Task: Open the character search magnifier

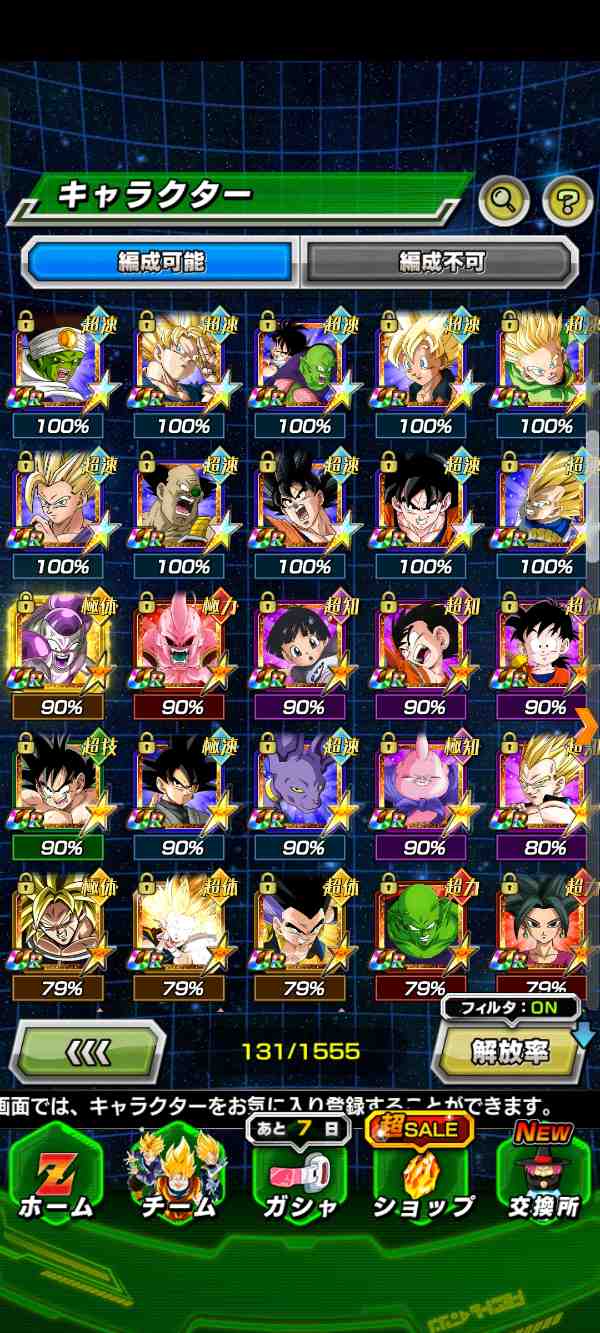Action: click(x=505, y=201)
